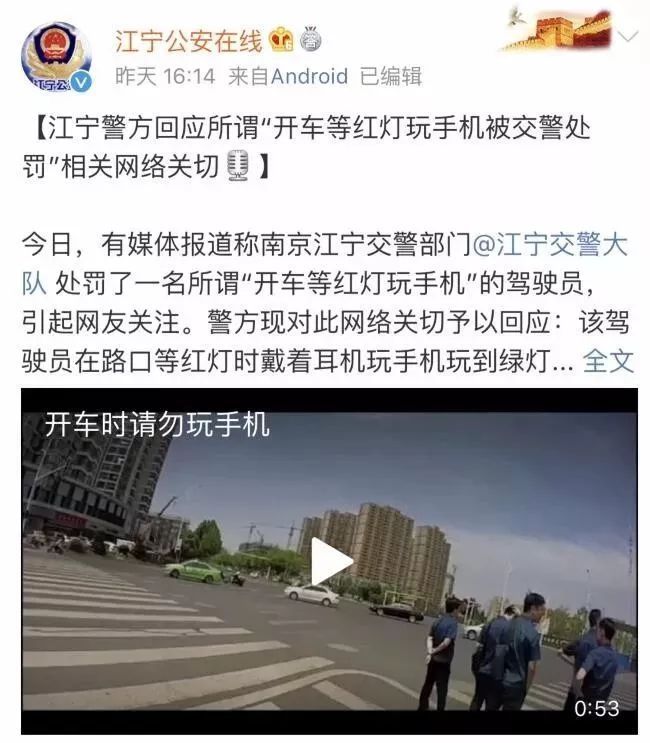Expand the post with 全文
650x743 pixels.
point(608,361)
